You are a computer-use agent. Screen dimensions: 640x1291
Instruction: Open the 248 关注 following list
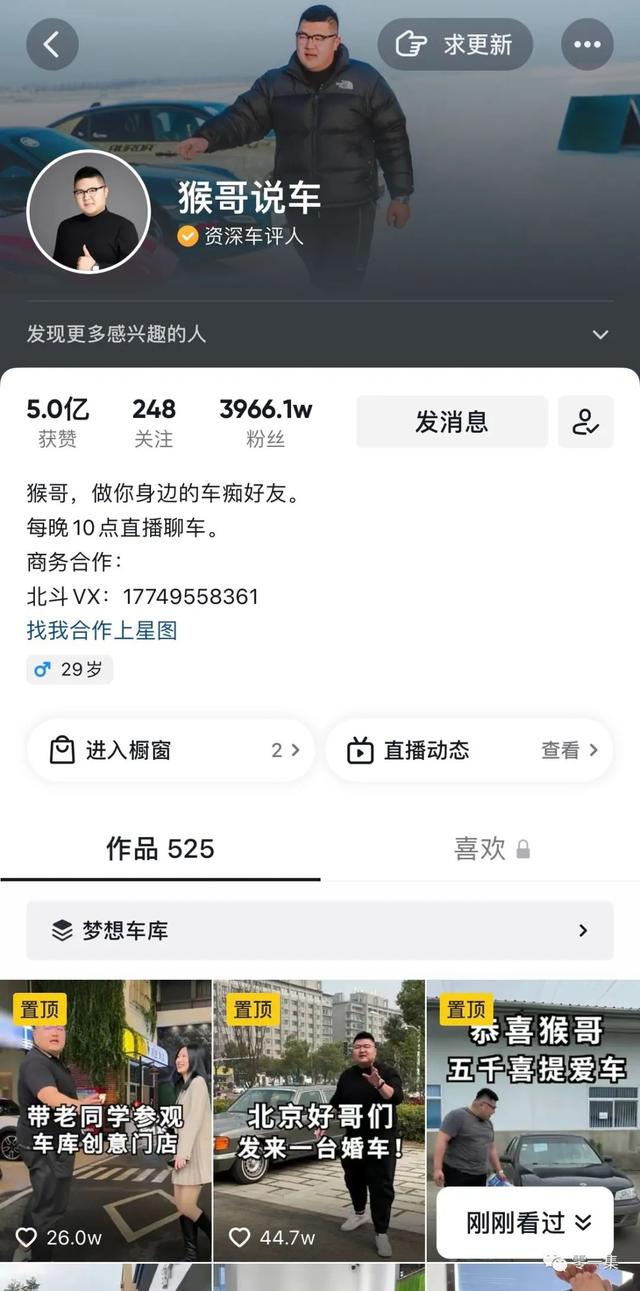click(x=154, y=422)
